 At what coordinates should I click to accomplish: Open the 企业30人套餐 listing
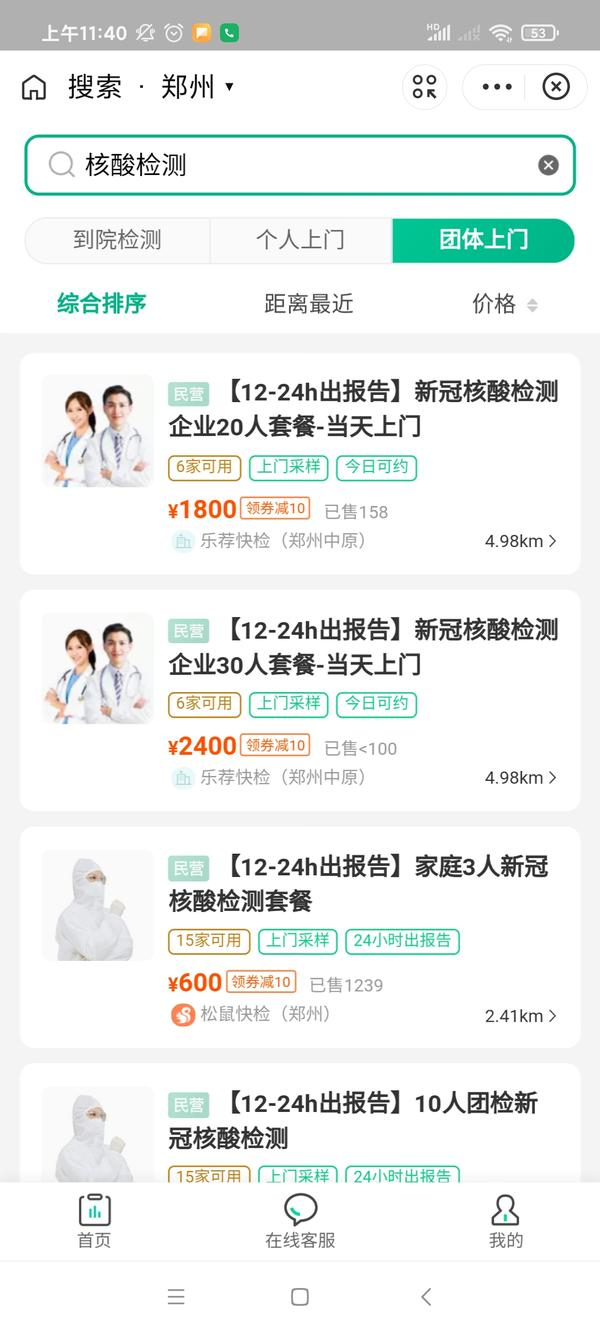tap(363, 647)
